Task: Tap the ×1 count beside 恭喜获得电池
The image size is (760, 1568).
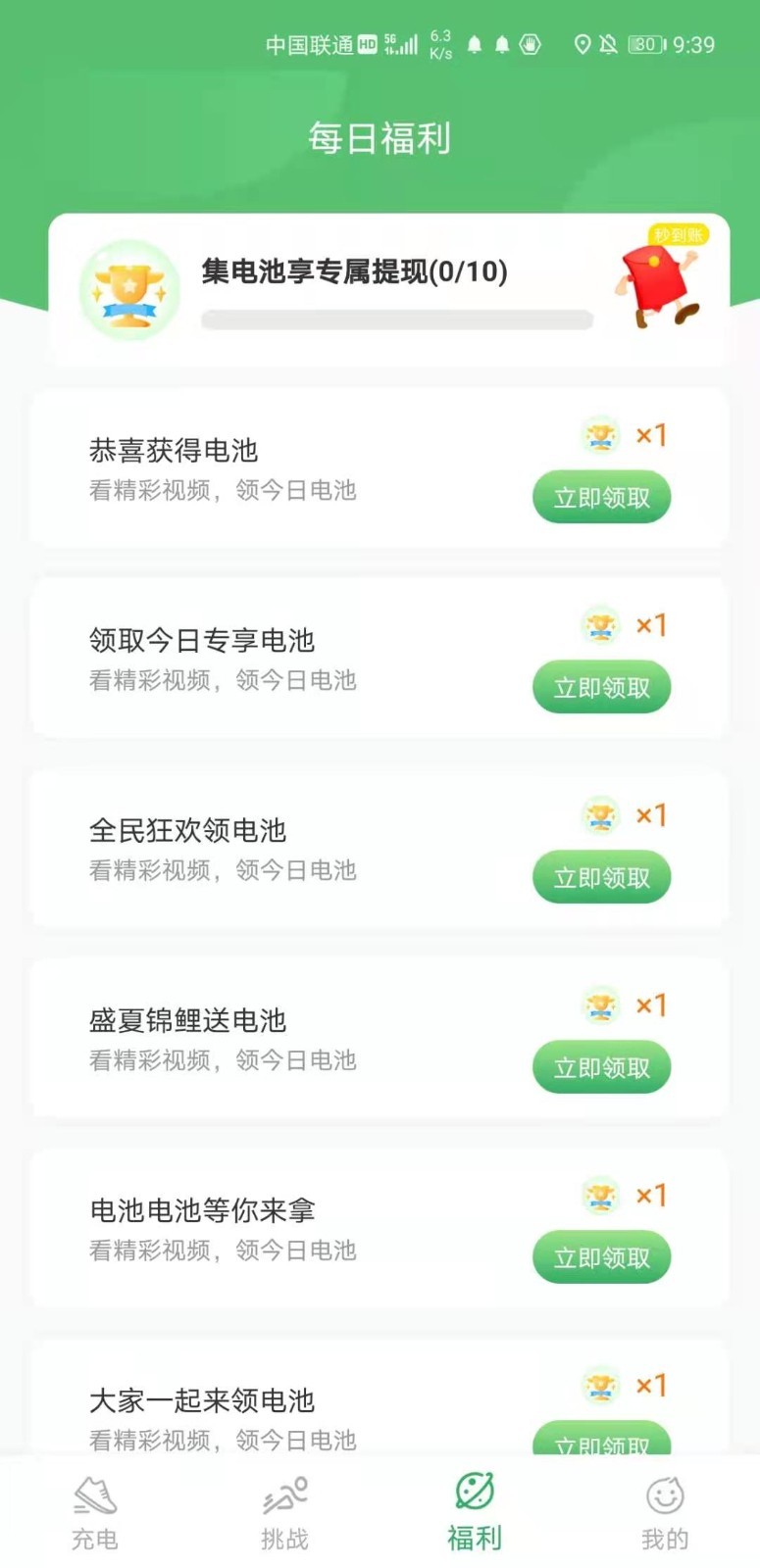Action: [x=651, y=435]
